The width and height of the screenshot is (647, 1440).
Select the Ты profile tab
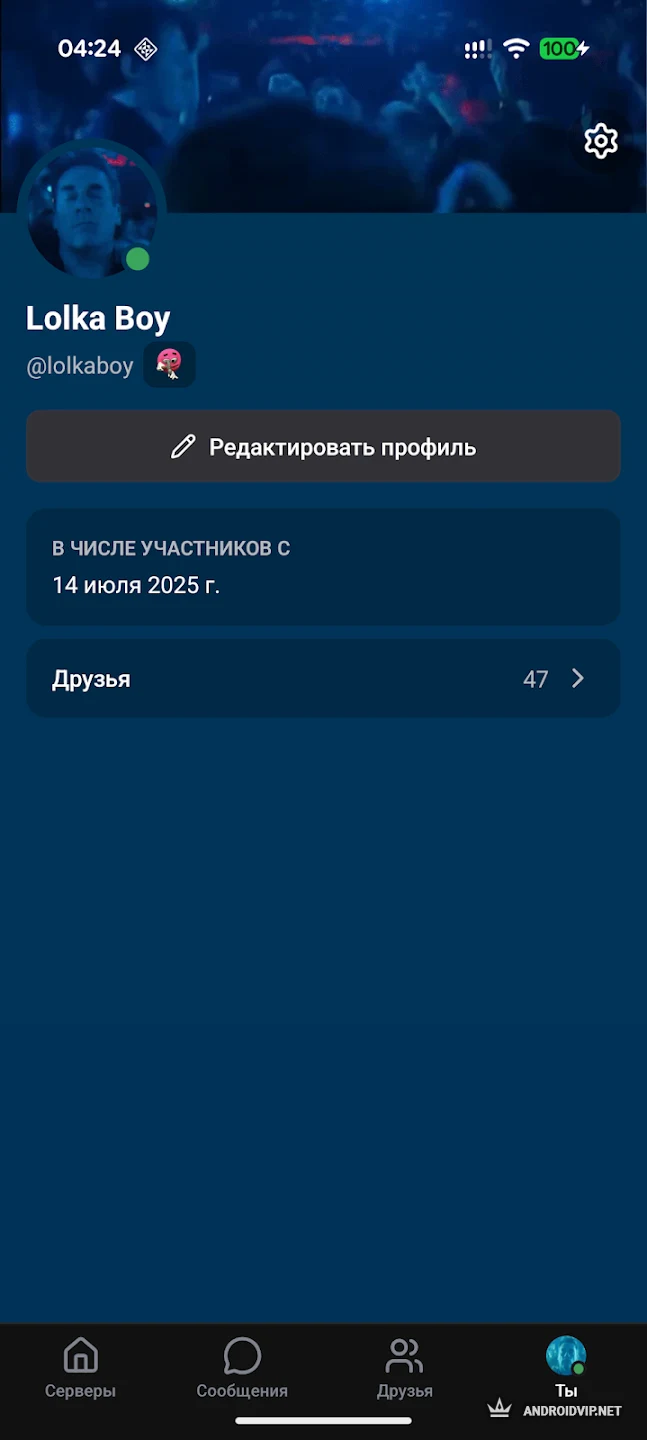coord(565,1367)
